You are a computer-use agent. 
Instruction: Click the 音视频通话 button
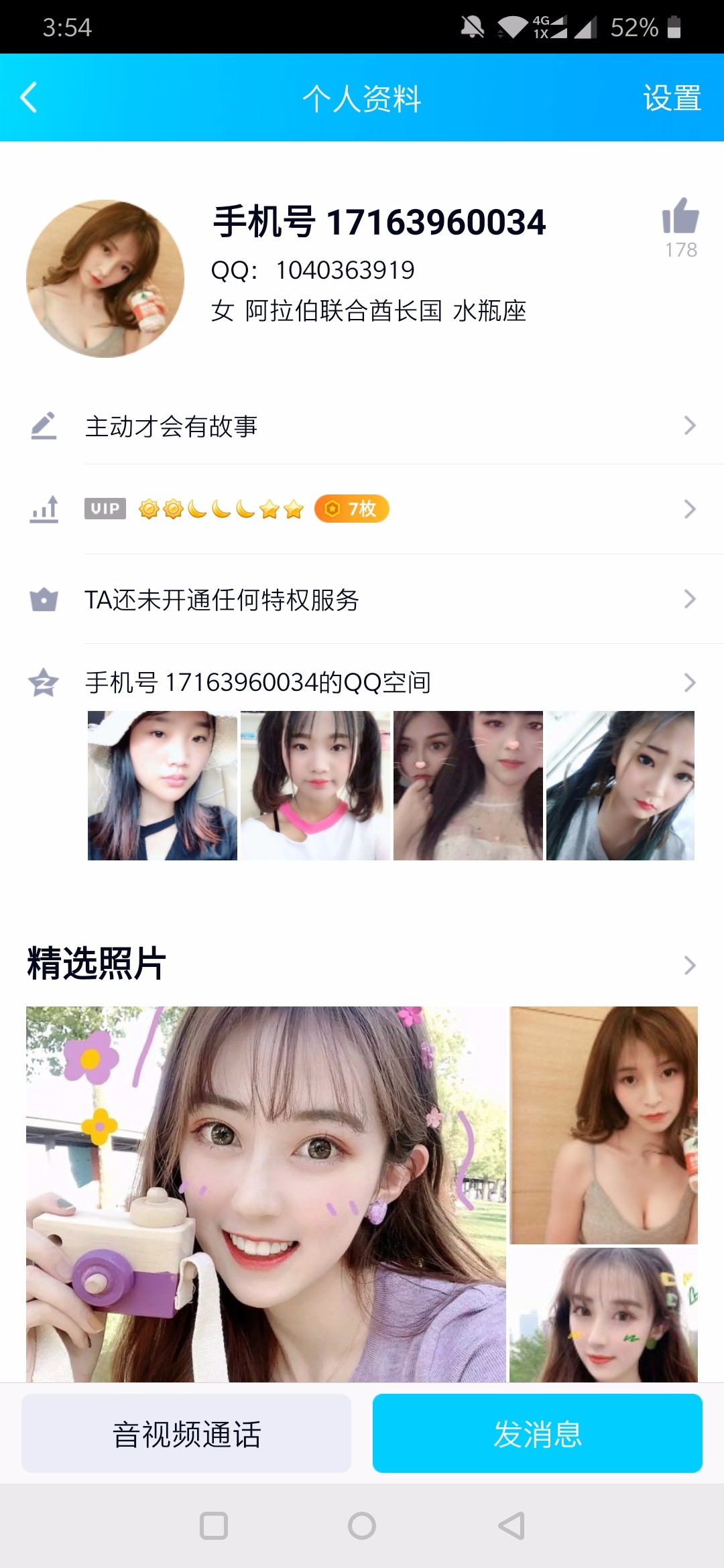186,1434
